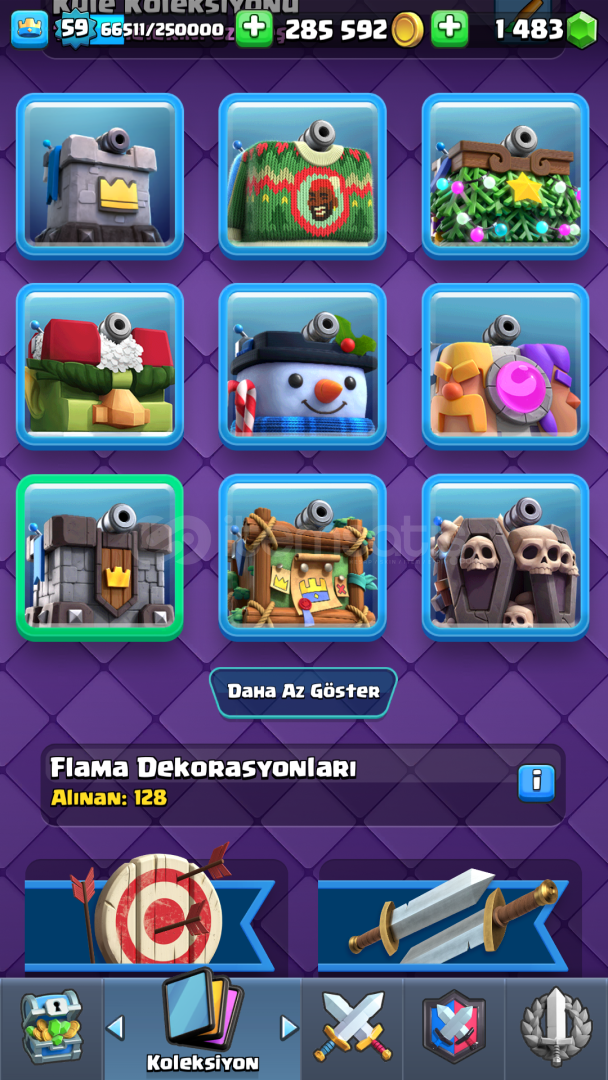Open info for Flama Dekorasyonları

[x=536, y=782]
